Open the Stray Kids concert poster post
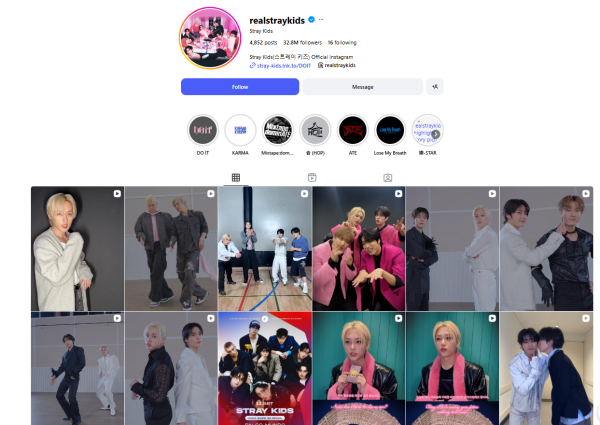The image size is (600, 425). tap(264, 368)
